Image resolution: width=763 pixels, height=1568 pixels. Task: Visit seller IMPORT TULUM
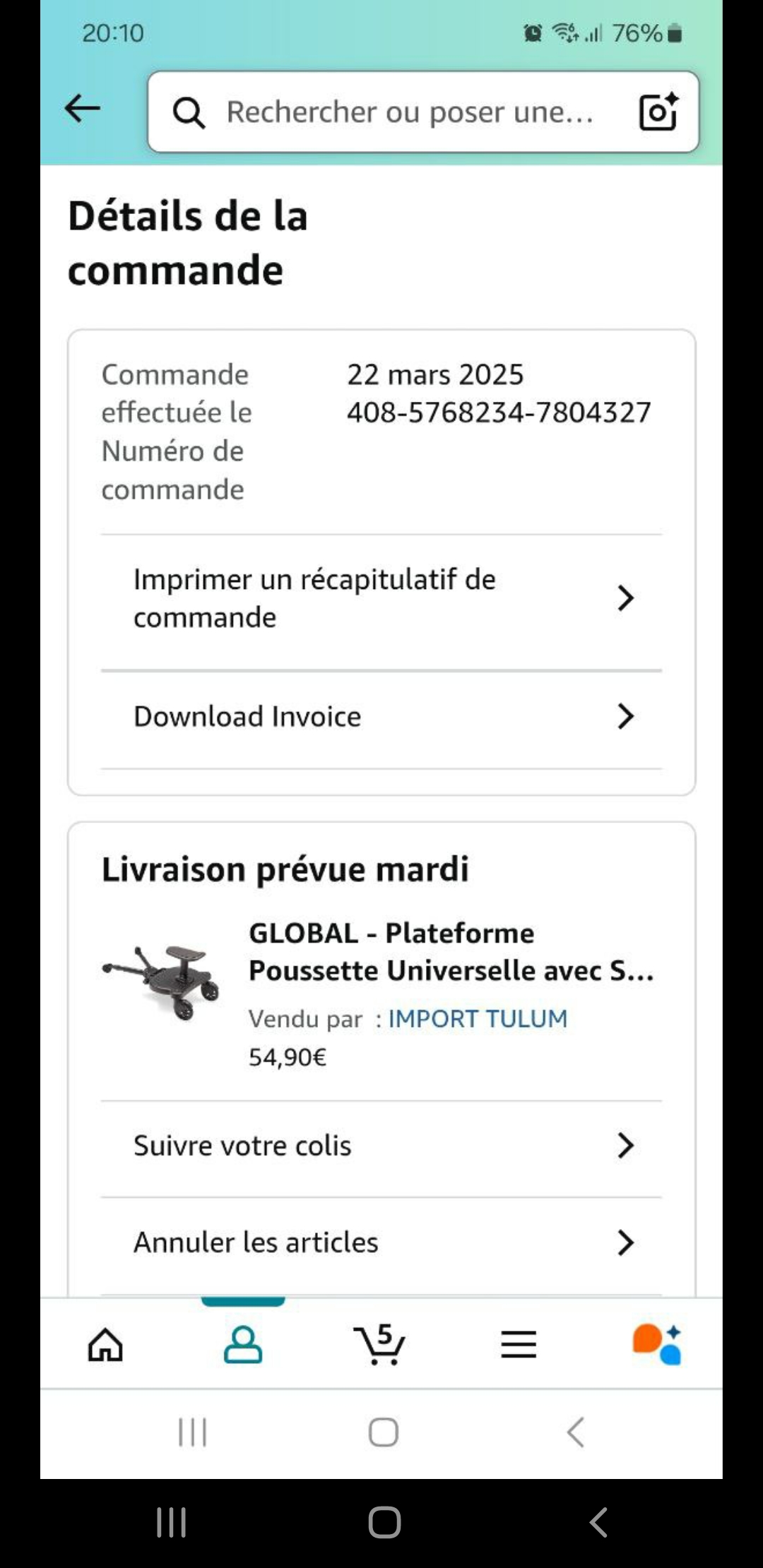[478, 1019]
